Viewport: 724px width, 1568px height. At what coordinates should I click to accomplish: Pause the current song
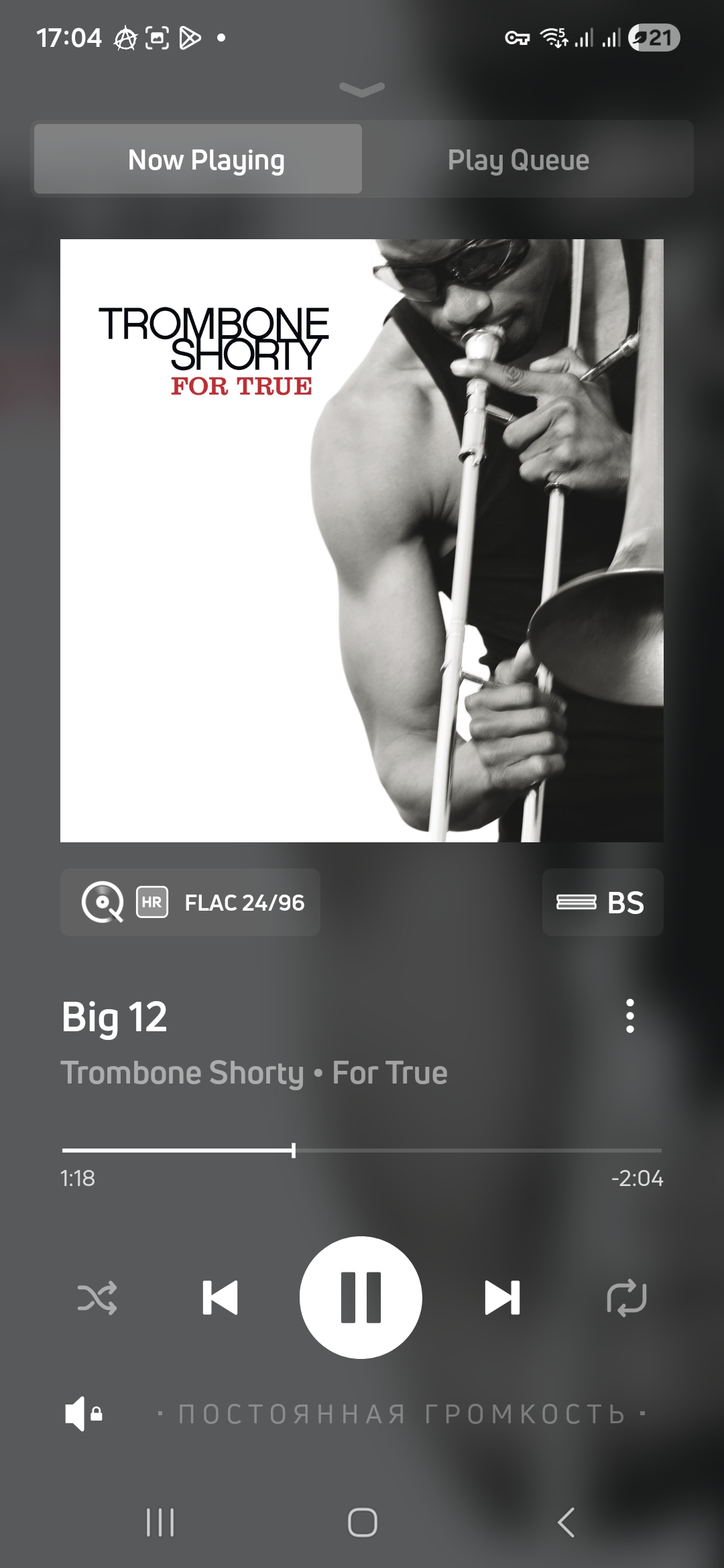point(361,1298)
